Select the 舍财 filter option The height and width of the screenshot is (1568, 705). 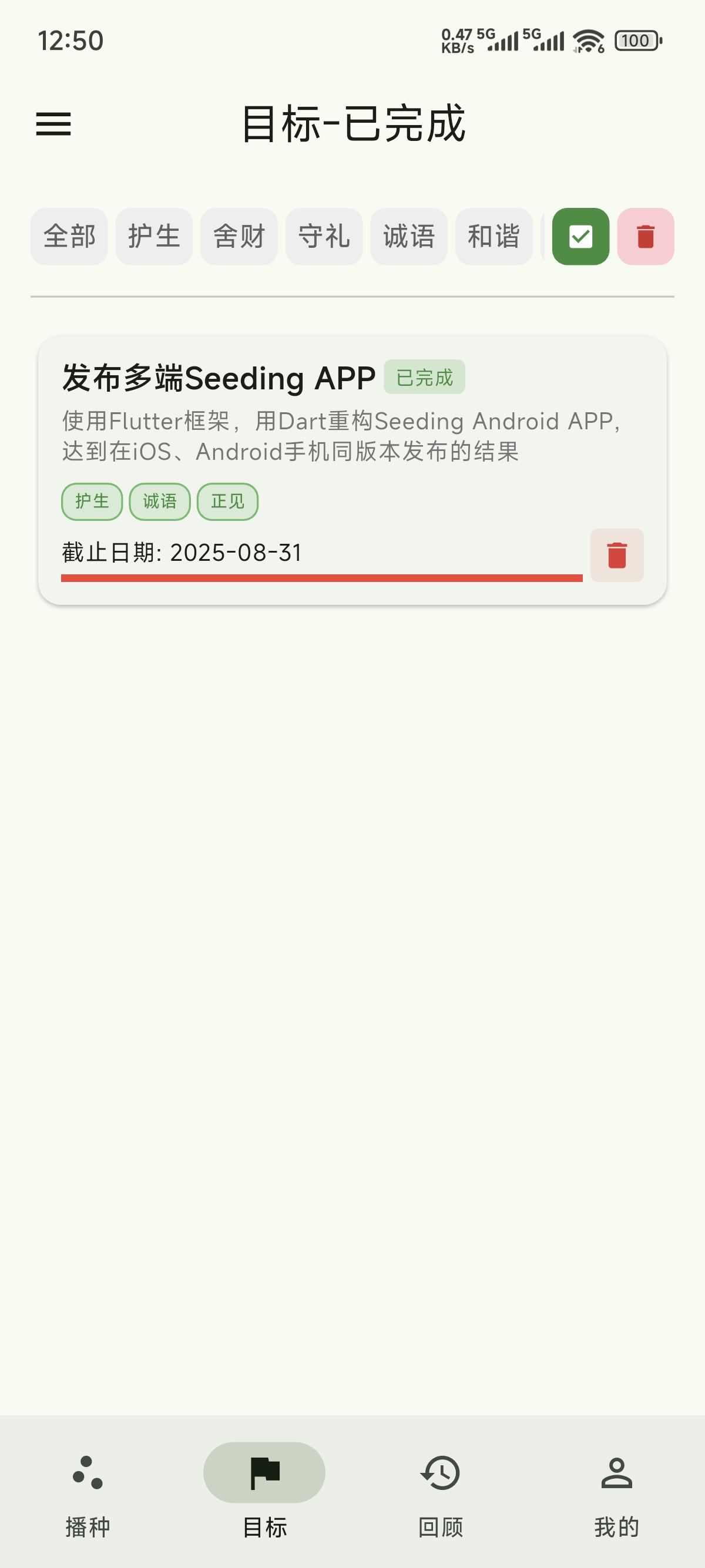coord(239,236)
